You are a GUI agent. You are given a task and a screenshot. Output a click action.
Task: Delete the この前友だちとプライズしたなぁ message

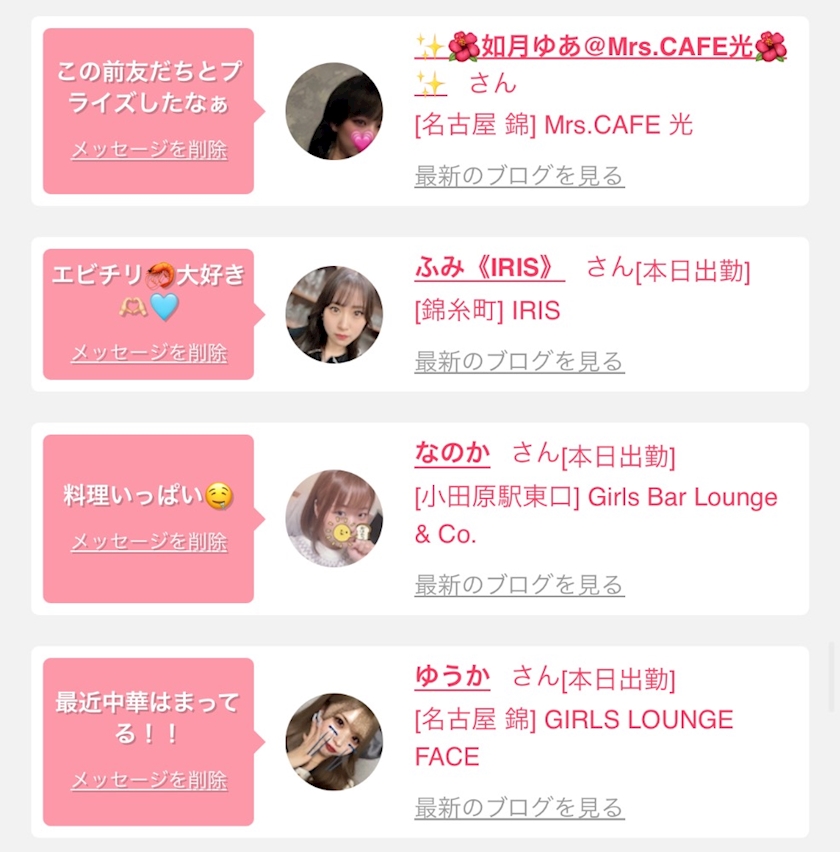(149, 150)
